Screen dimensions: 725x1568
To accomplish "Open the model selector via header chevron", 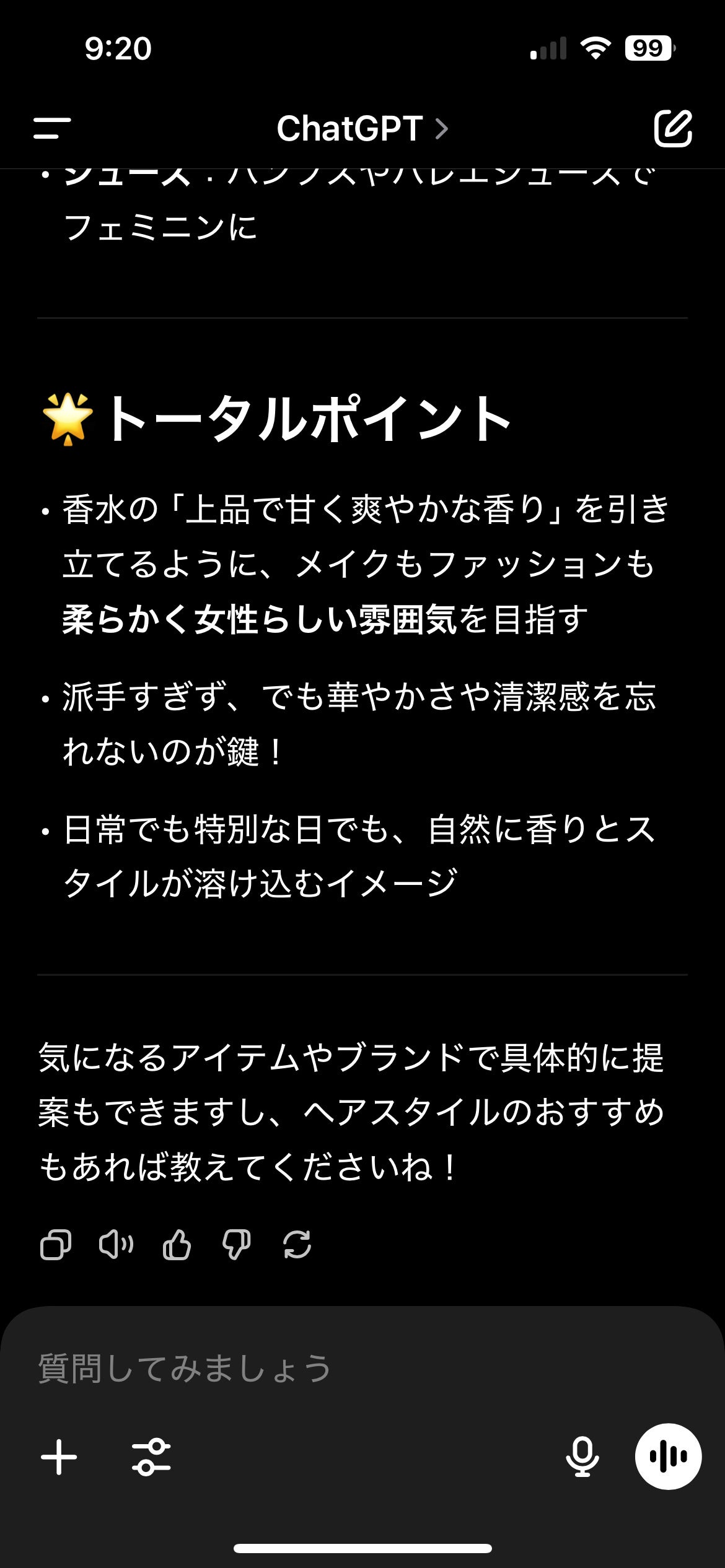I will (441, 128).
